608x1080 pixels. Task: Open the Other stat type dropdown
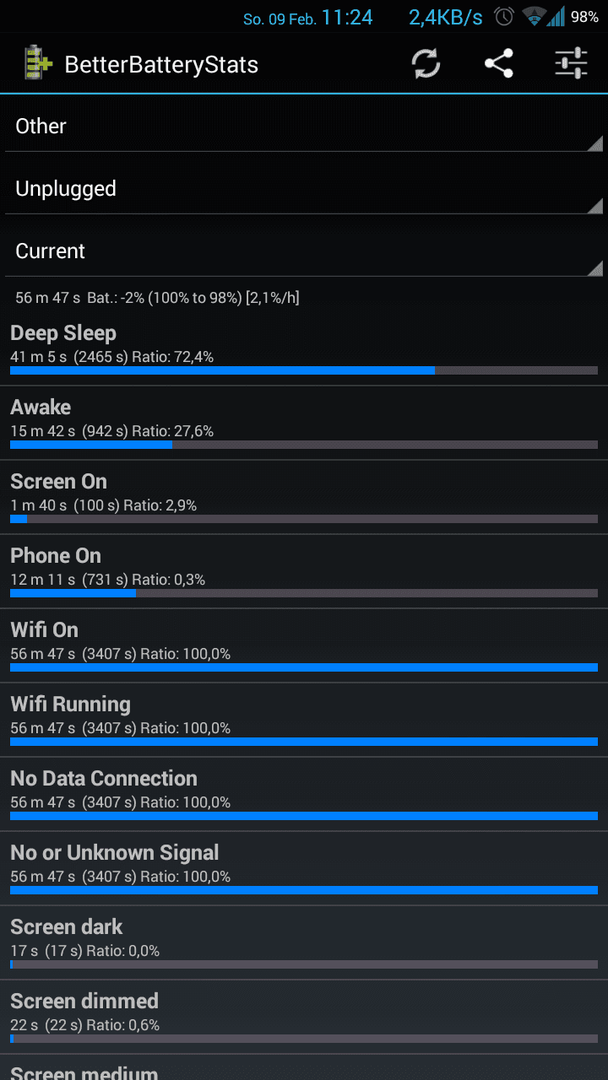(304, 127)
